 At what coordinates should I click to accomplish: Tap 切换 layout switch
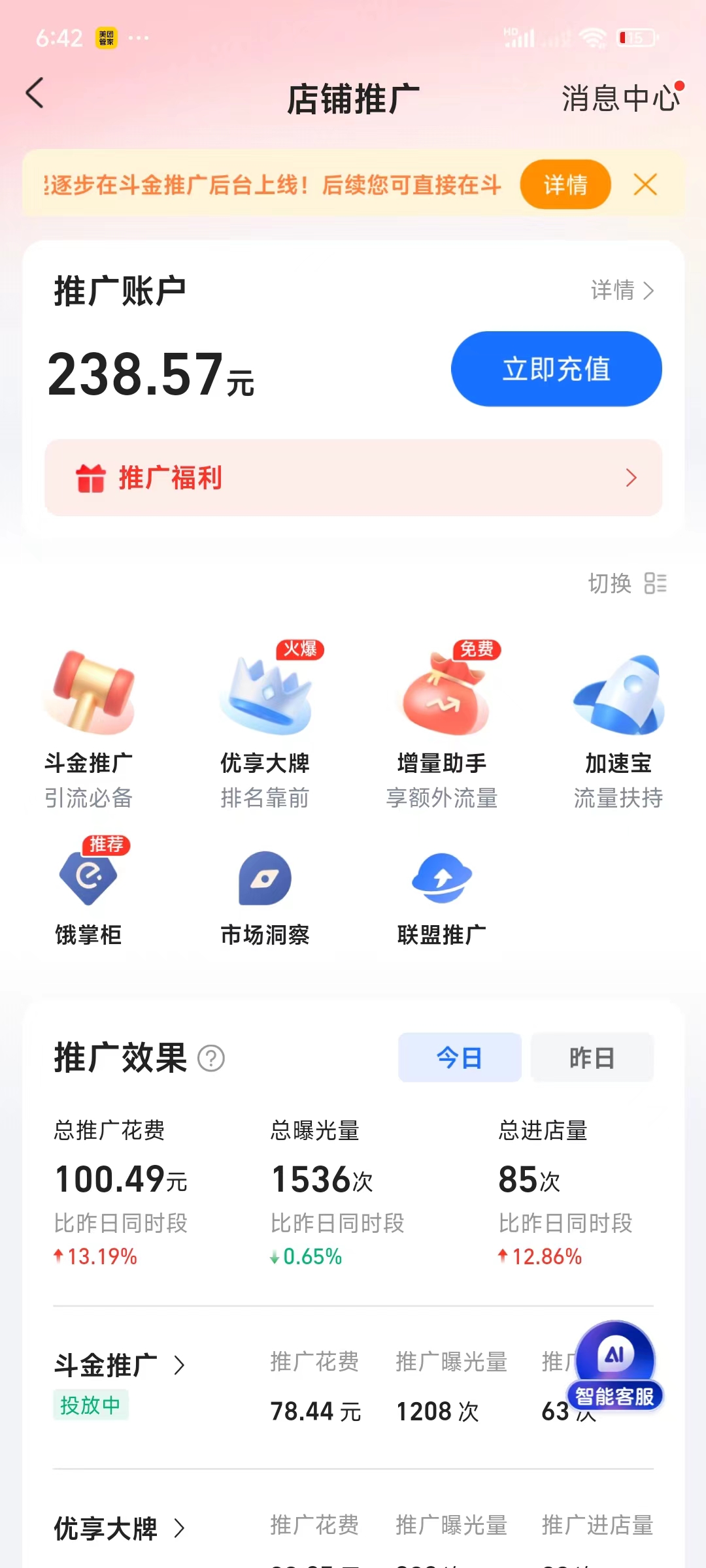point(627,583)
